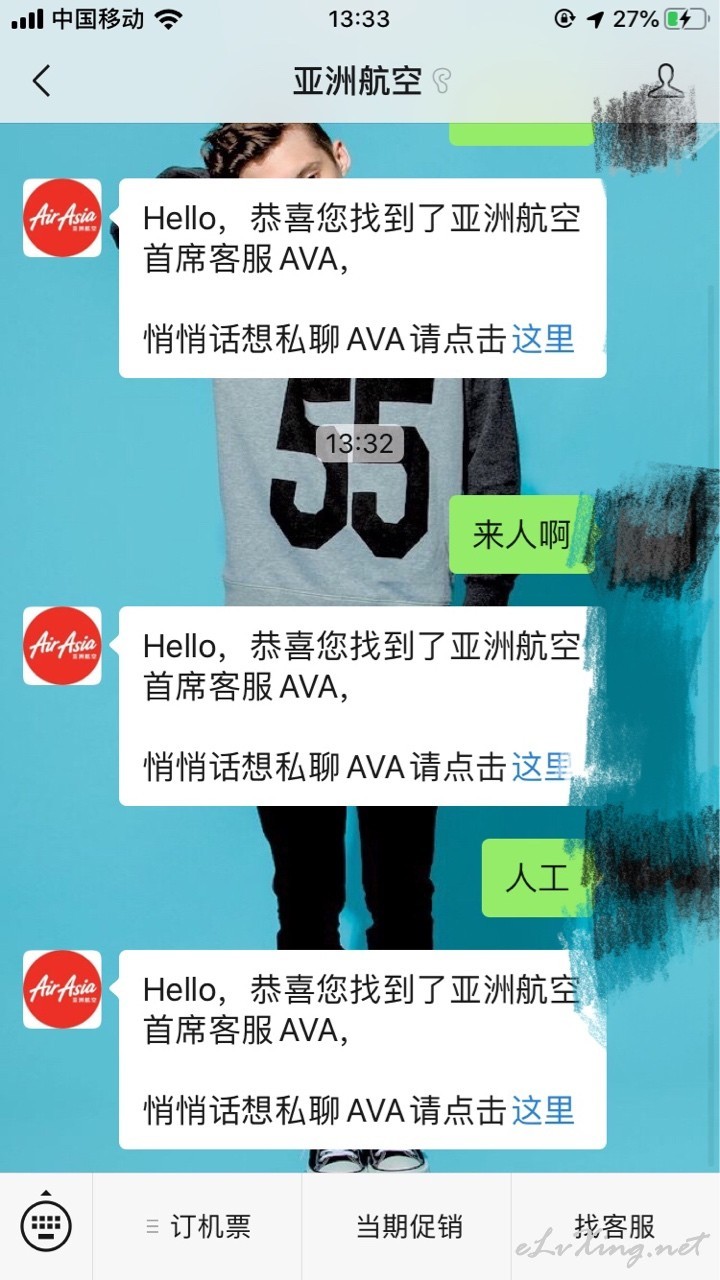Viewport: 720px width, 1280px height.
Task: Tap 这里 link in the top AVA message
Action: [543, 338]
